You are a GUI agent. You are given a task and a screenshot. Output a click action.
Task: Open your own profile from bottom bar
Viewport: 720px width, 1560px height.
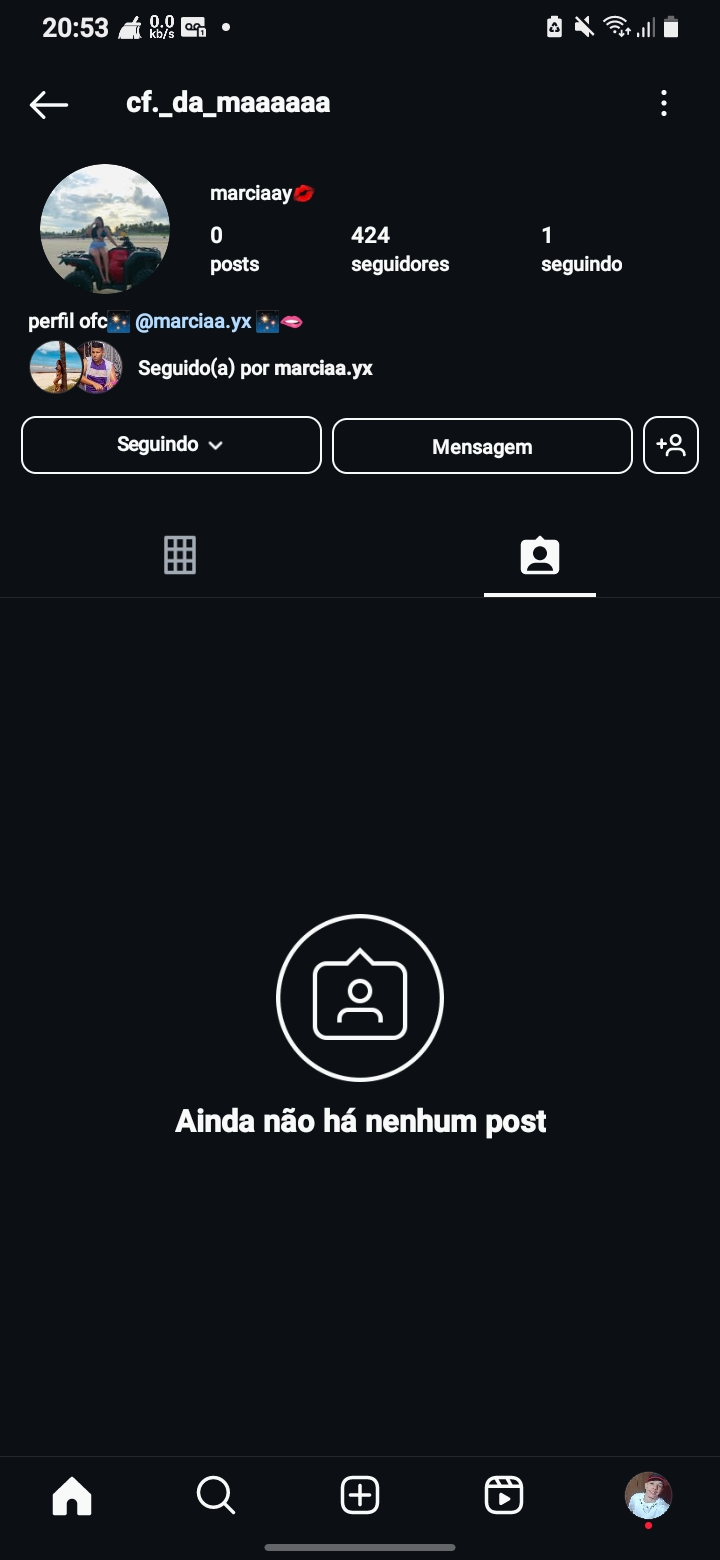[648, 1496]
